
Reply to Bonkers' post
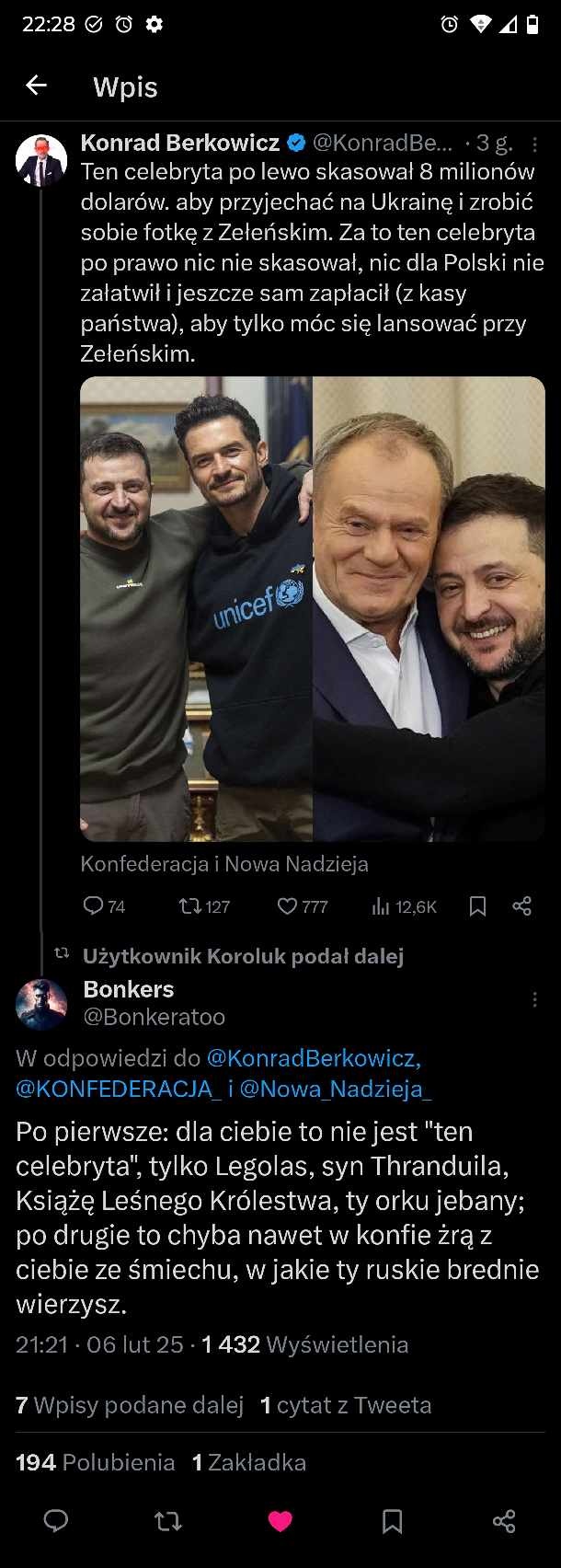point(56,1520)
